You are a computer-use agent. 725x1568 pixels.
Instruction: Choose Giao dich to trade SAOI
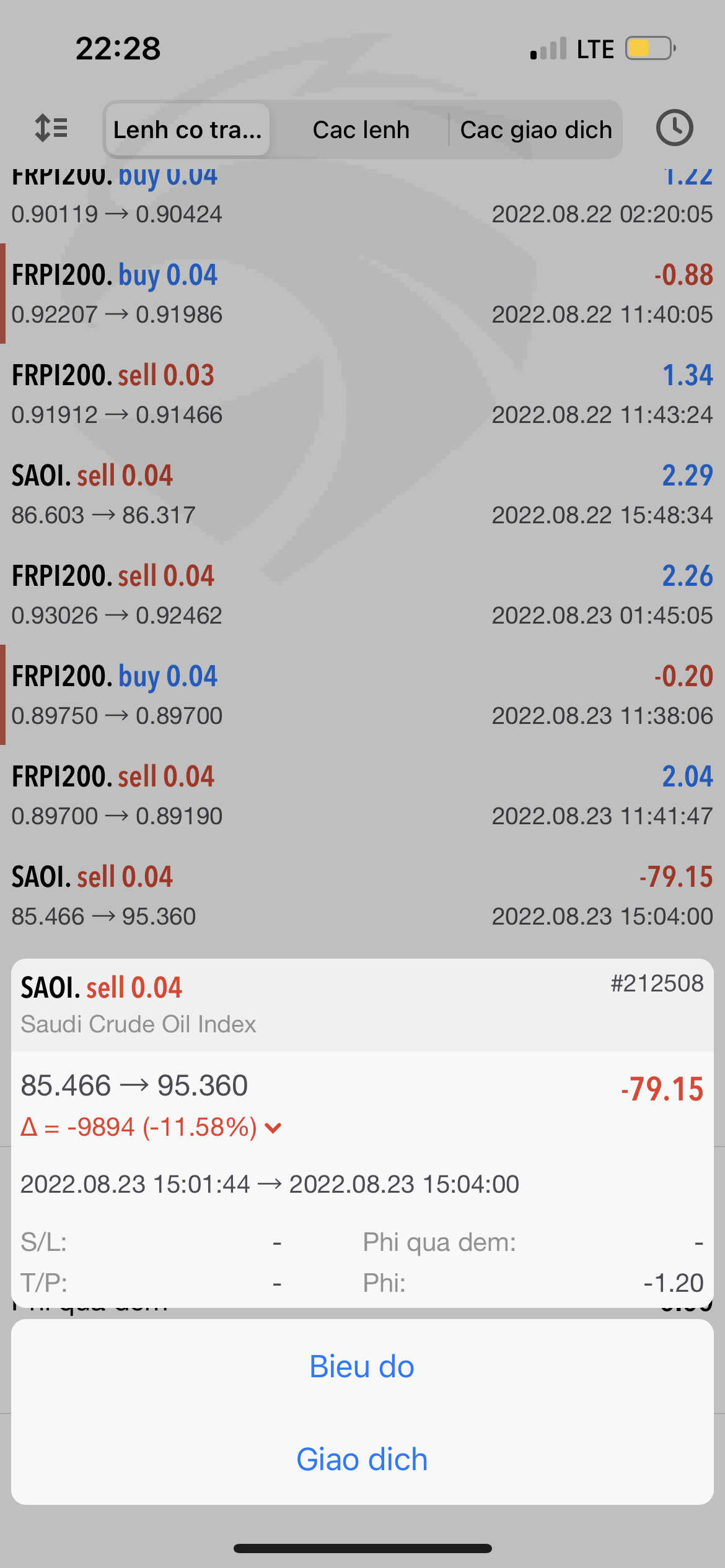pos(362,1459)
